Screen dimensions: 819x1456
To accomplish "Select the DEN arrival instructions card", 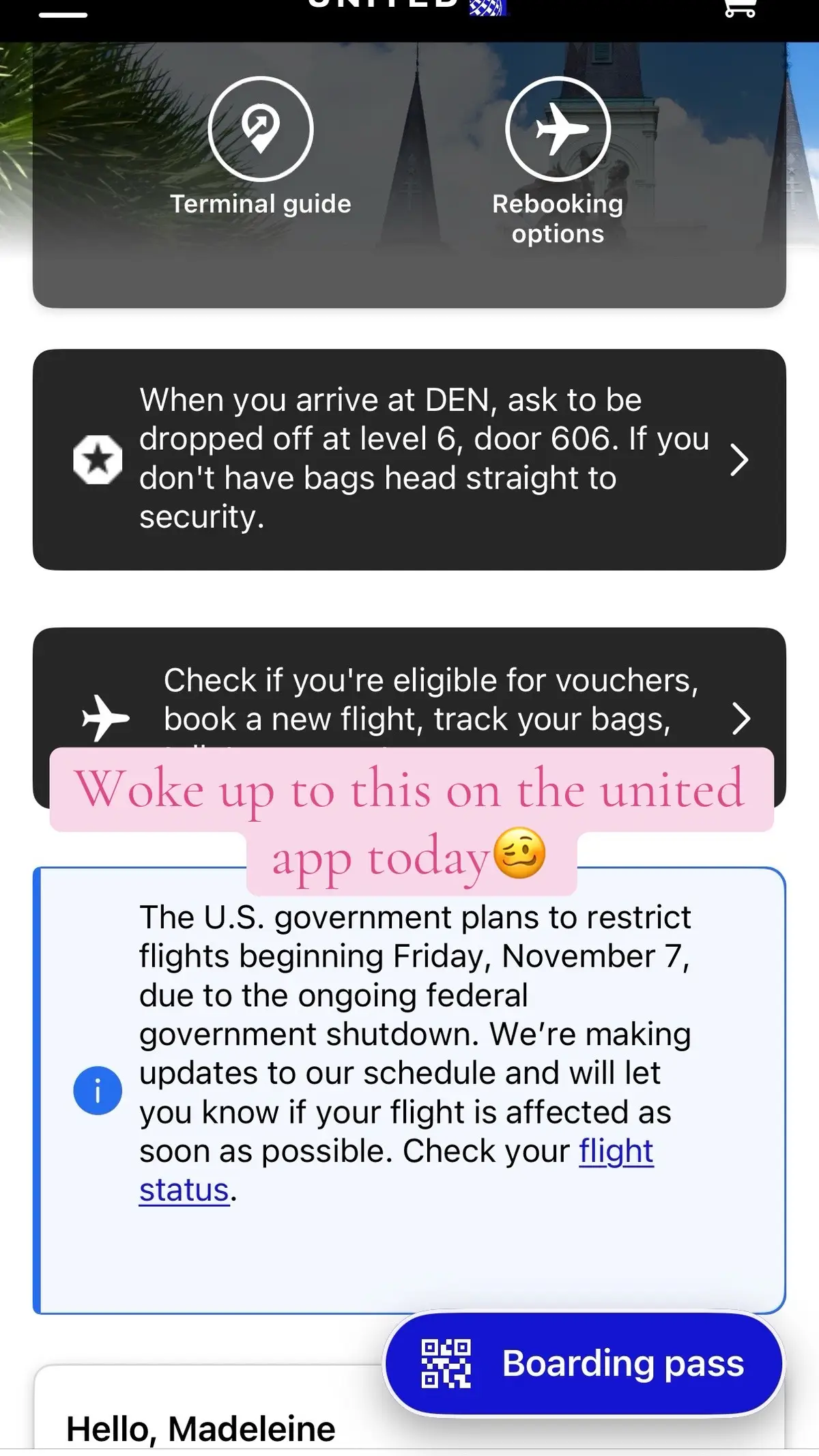I will click(409, 457).
